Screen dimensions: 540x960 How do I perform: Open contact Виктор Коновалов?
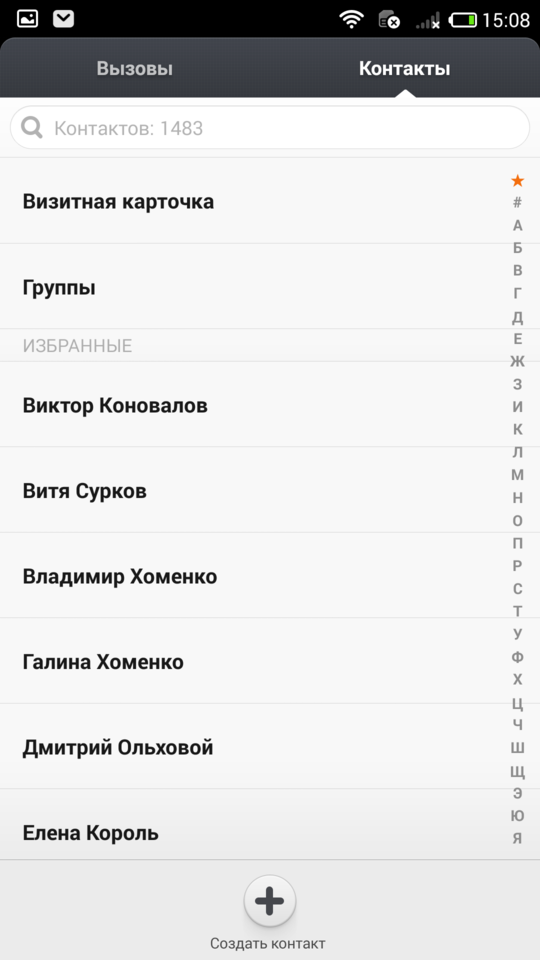(x=251, y=405)
